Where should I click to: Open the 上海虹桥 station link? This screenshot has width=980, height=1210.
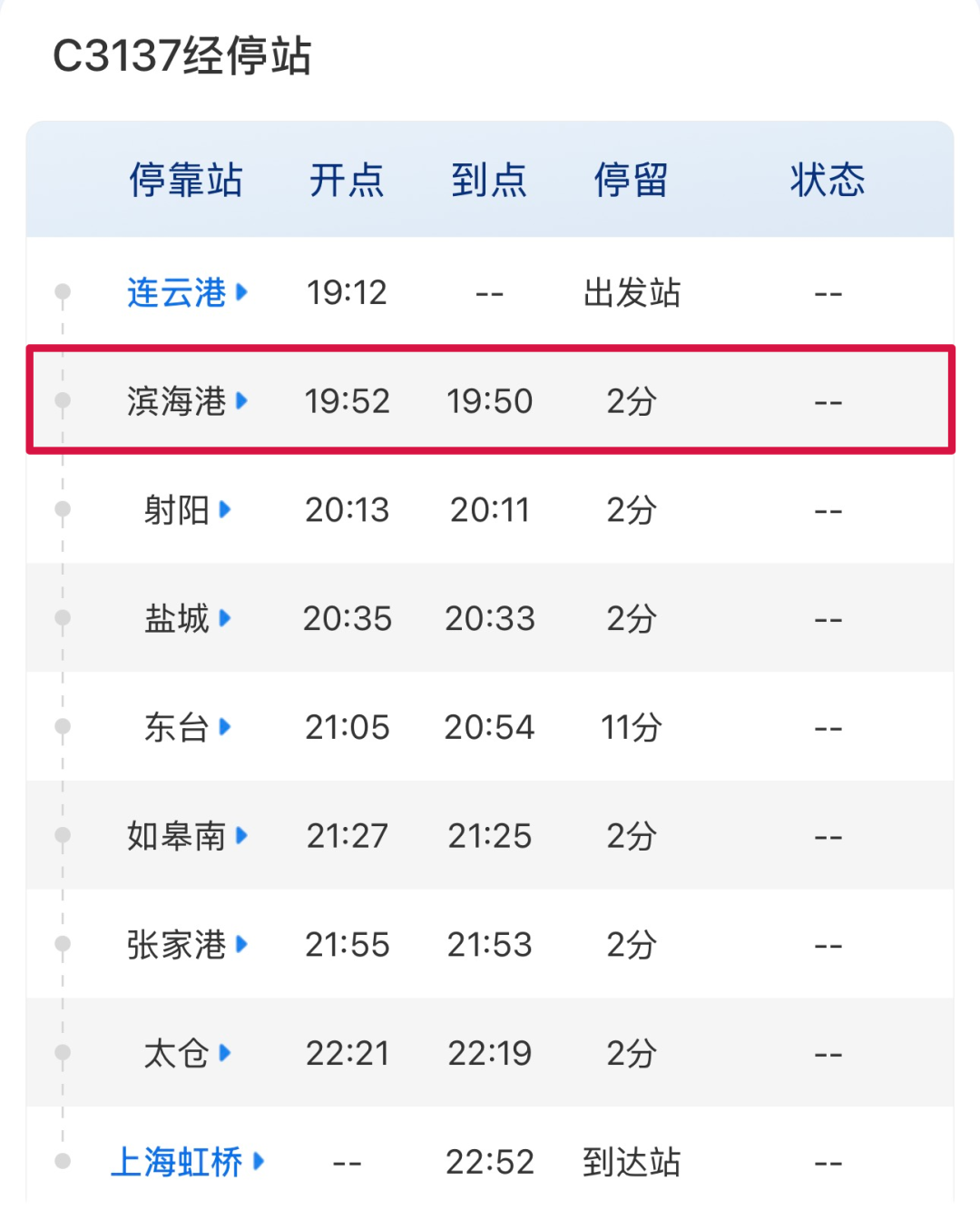(x=186, y=1162)
